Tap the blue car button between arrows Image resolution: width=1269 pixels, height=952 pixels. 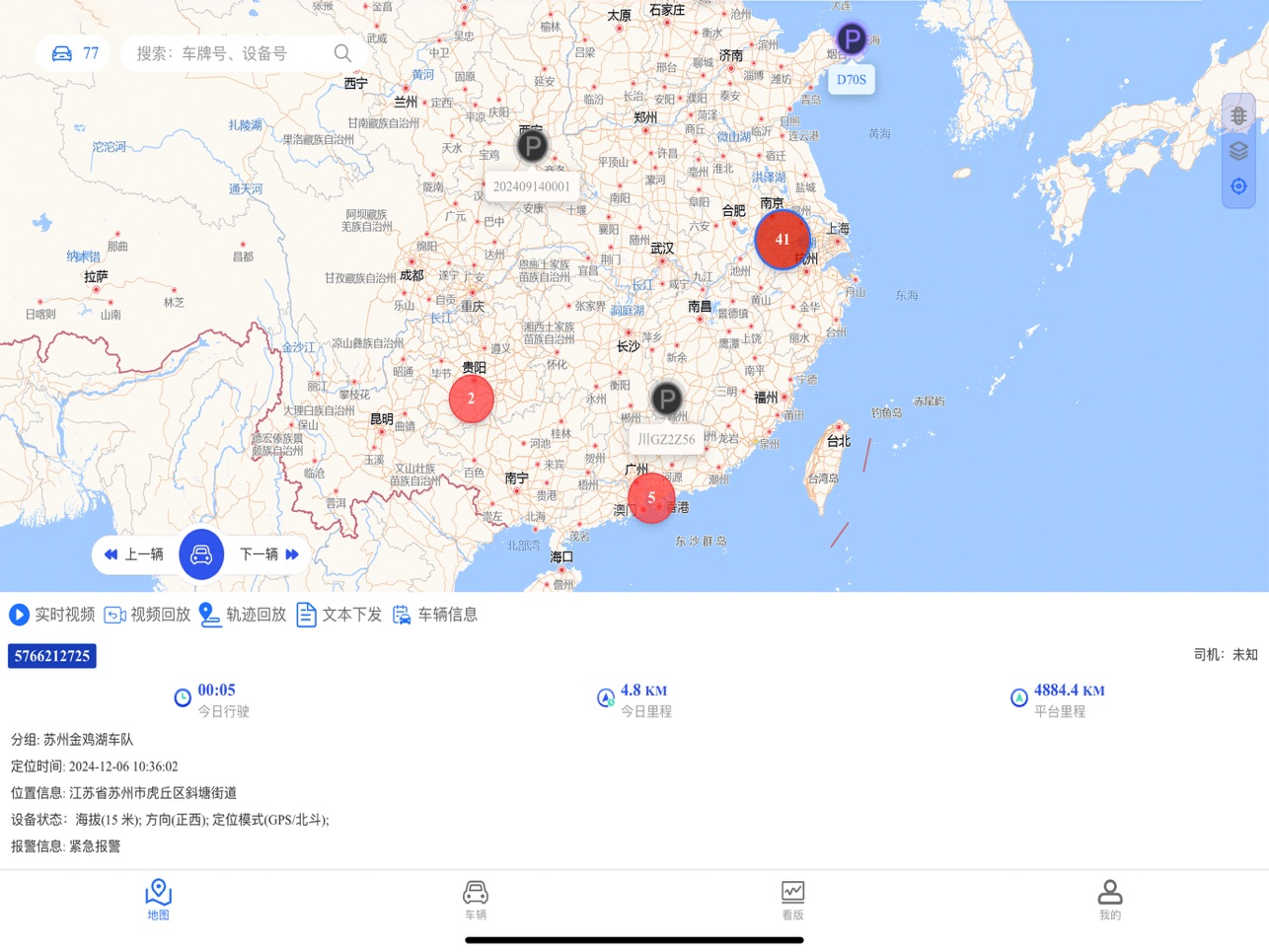[201, 554]
